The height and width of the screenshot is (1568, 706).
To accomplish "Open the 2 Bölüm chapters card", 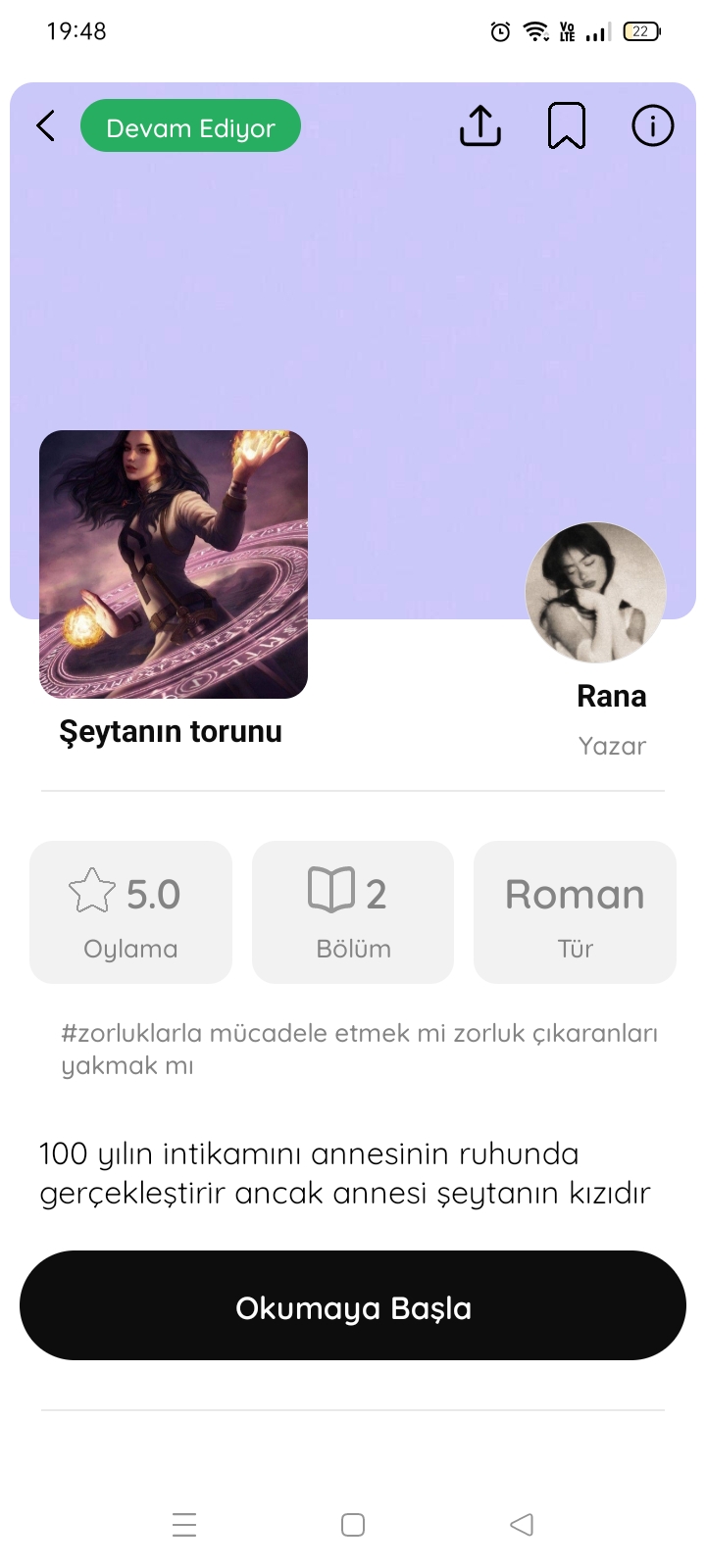I will (x=353, y=912).
